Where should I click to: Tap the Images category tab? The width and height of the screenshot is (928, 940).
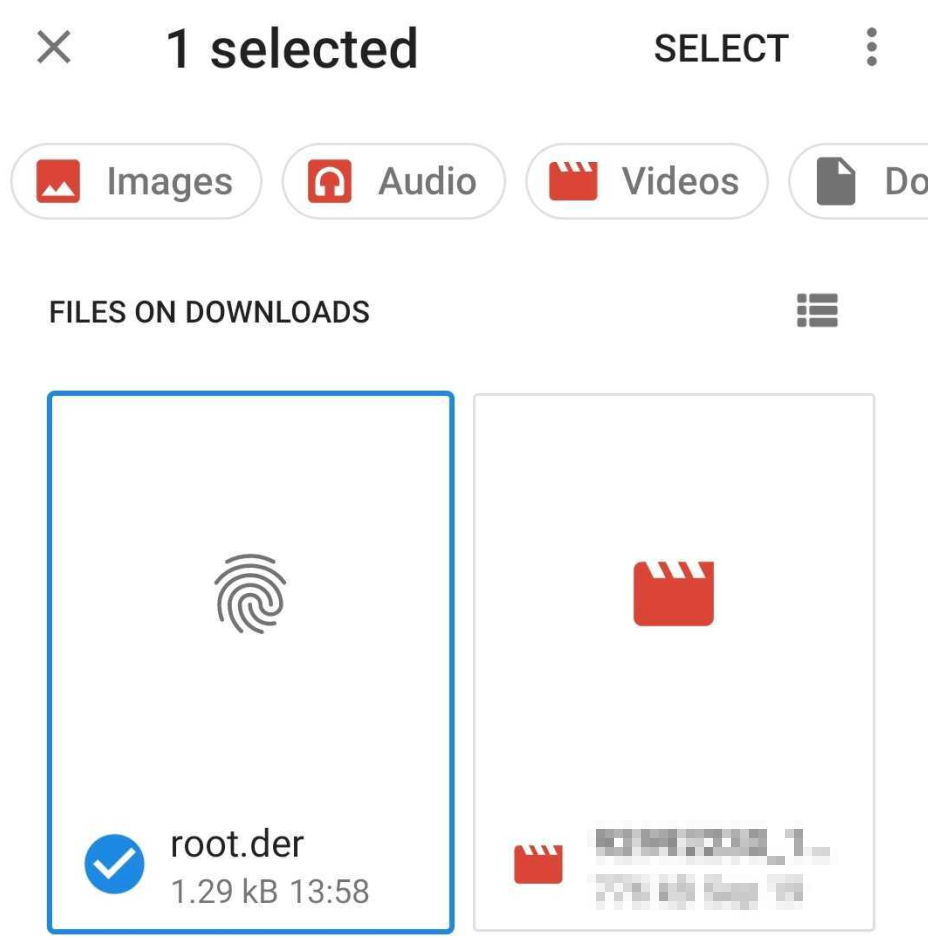(136, 181)
